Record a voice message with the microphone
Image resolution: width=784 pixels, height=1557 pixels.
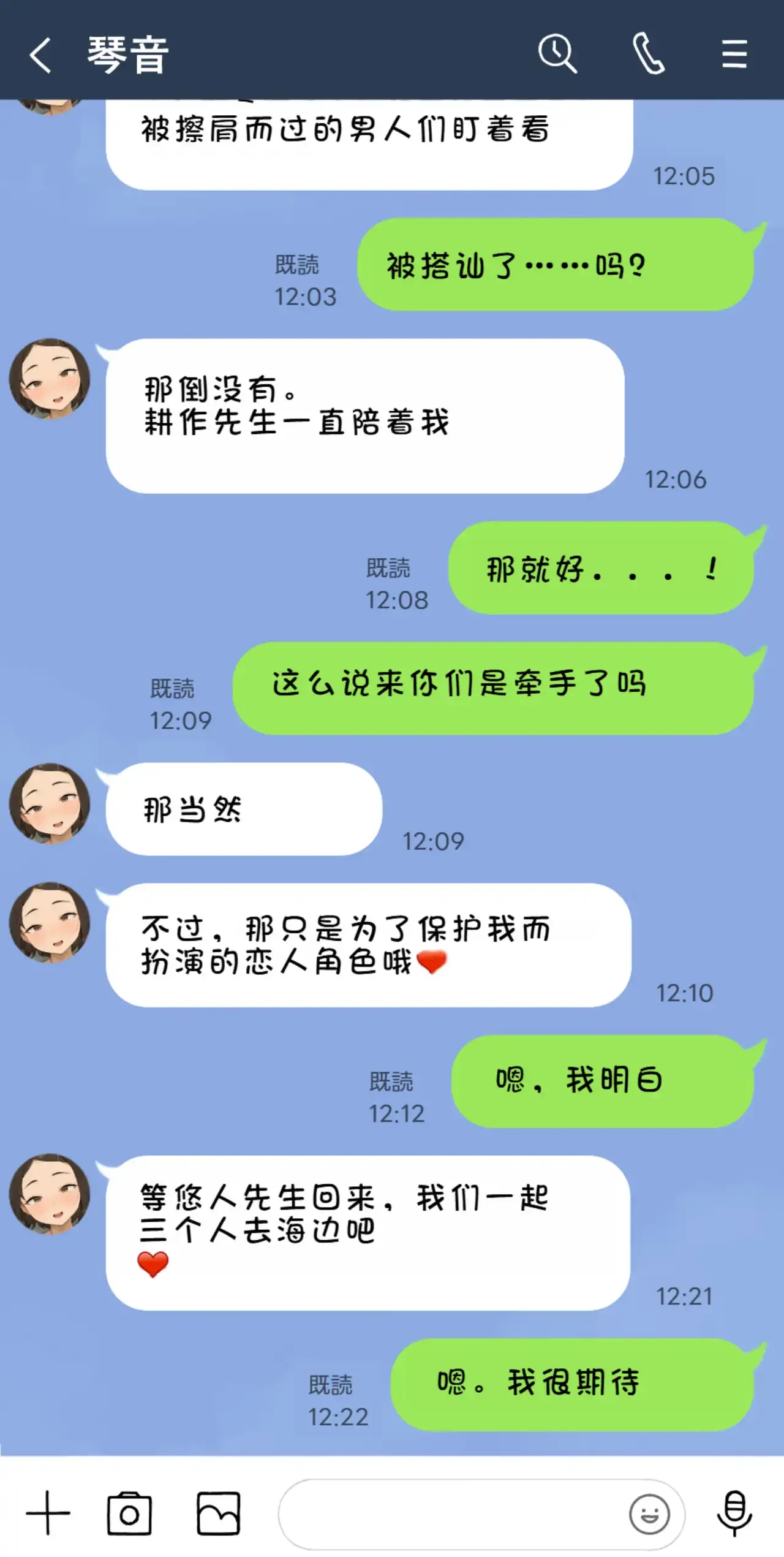pos(734,1513)
